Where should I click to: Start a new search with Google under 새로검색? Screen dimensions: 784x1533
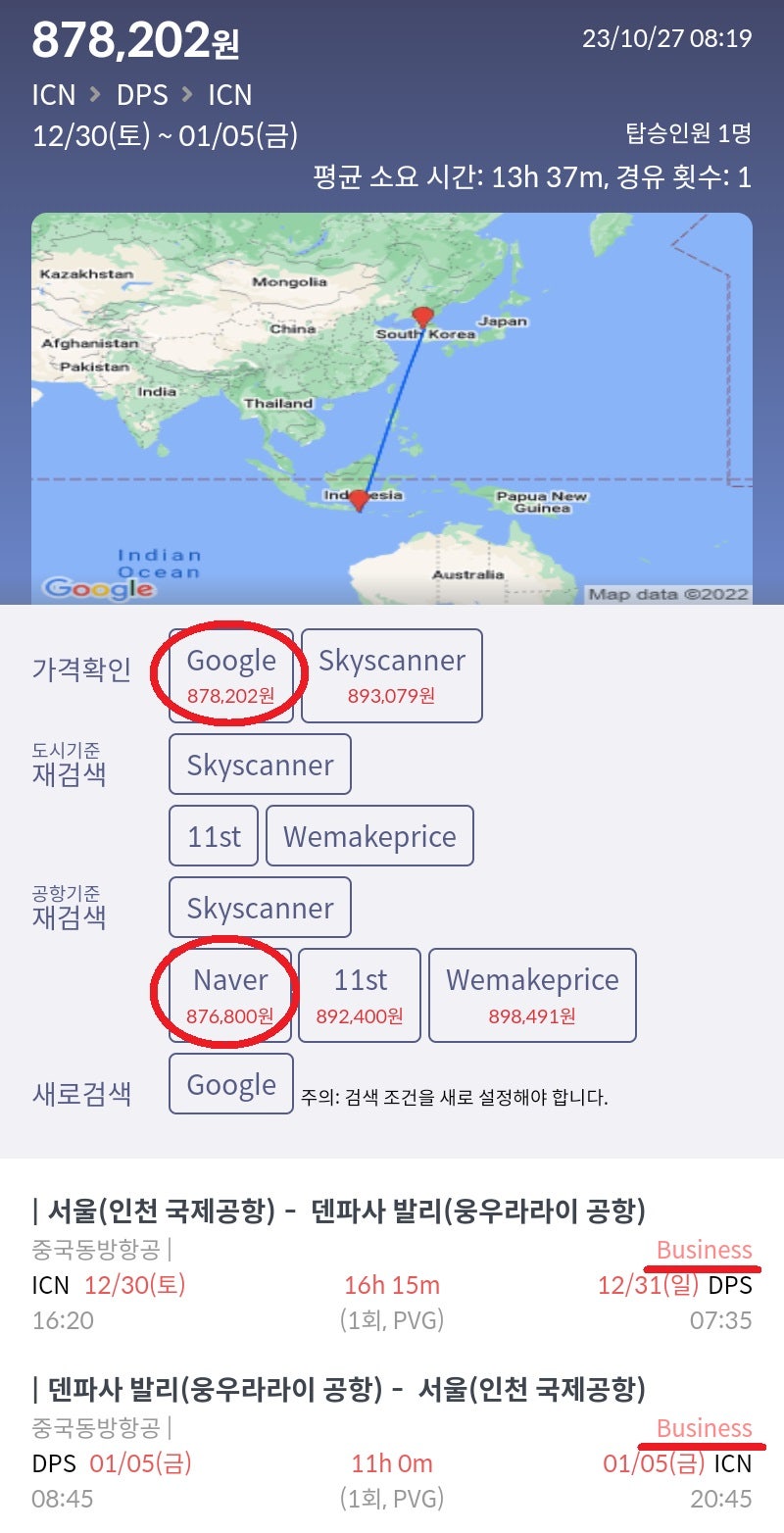coord(231,1084)
